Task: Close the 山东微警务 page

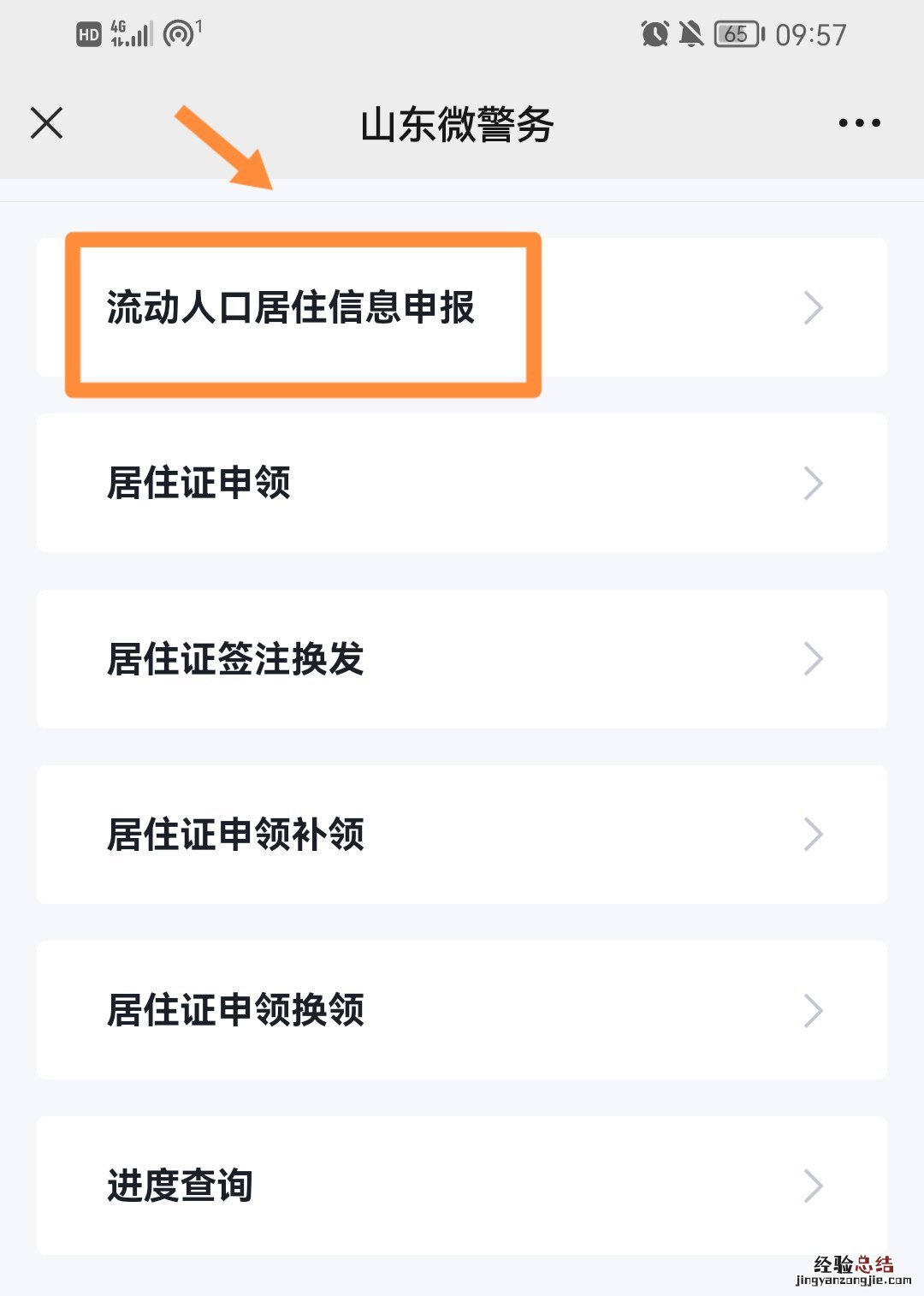Action: pyautogui.click(x=47, y=123)
